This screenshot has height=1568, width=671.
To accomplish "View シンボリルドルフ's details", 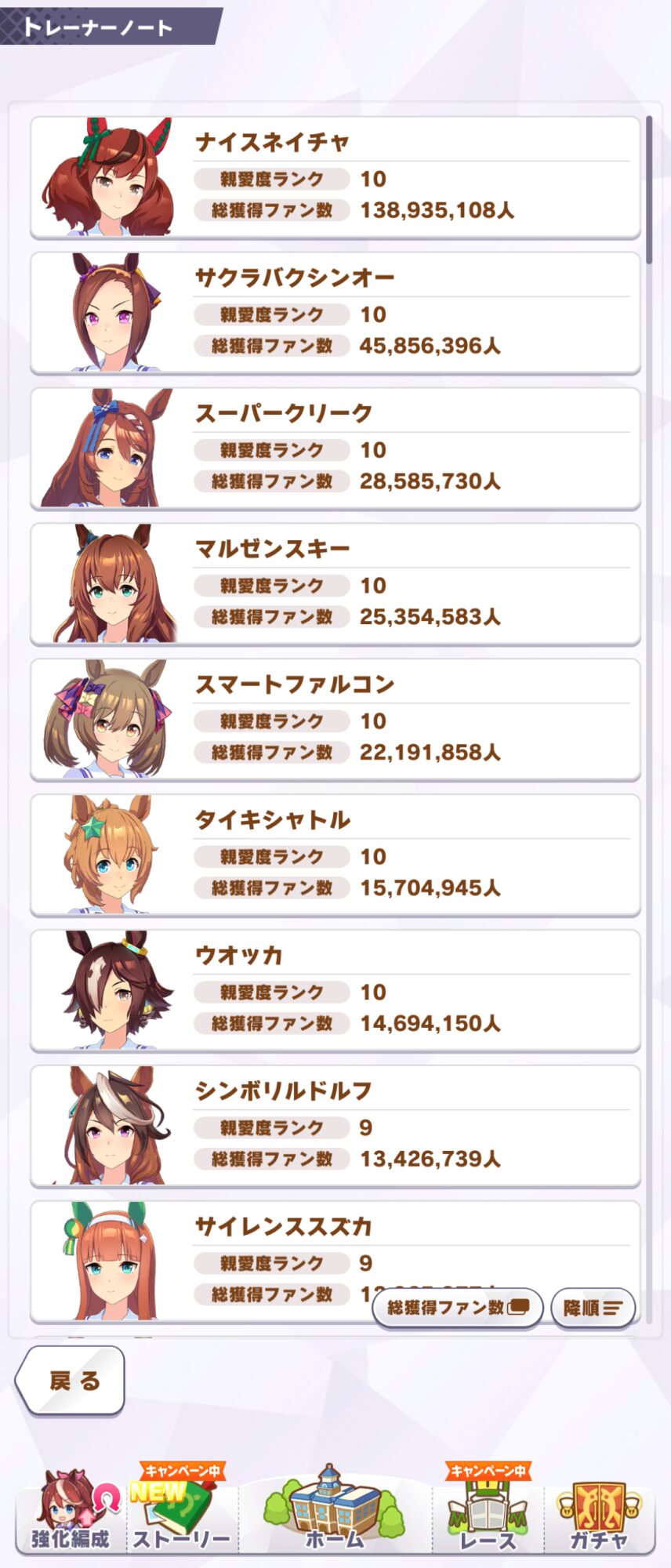I will pyautogui.click(x=335, y=1127).
